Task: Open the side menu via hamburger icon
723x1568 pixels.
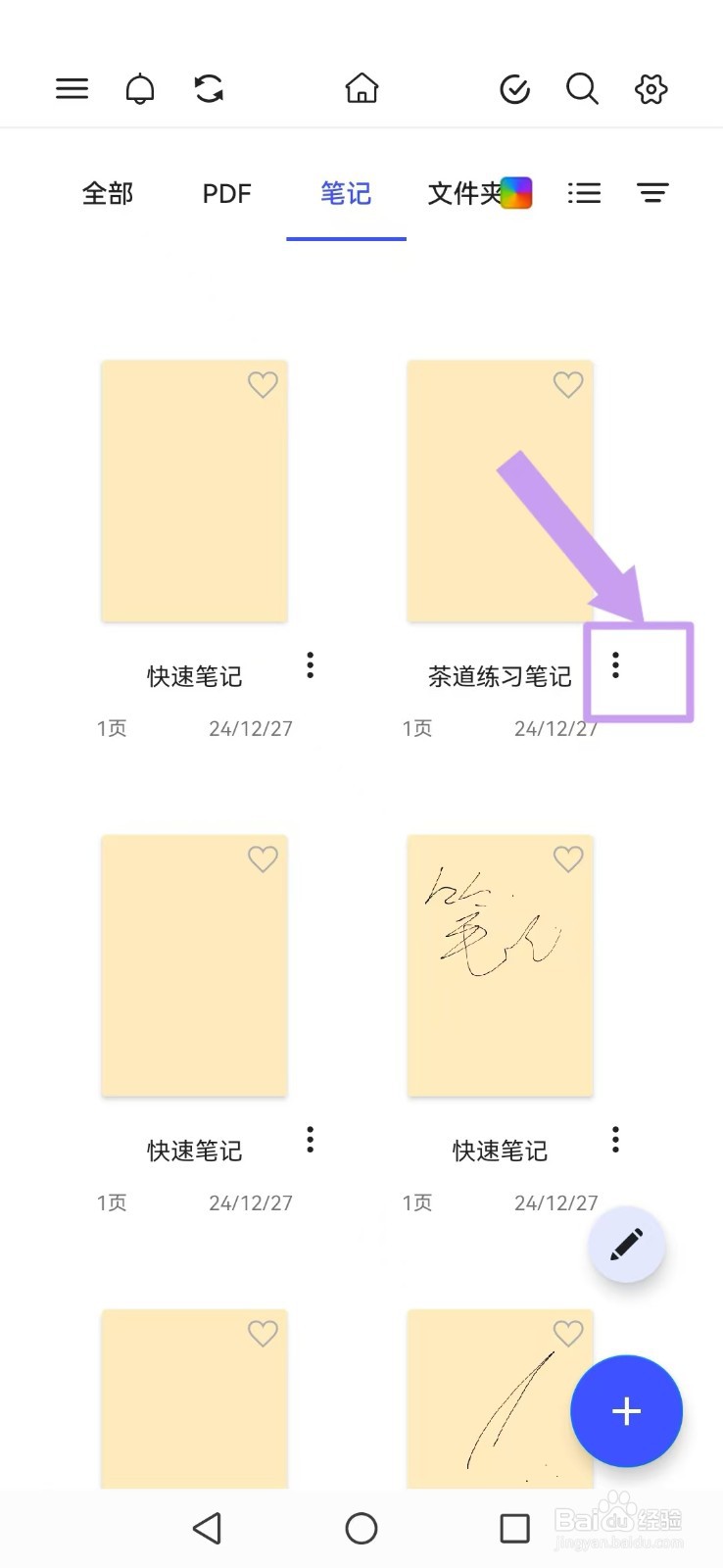Action: [x=72, y=88]
